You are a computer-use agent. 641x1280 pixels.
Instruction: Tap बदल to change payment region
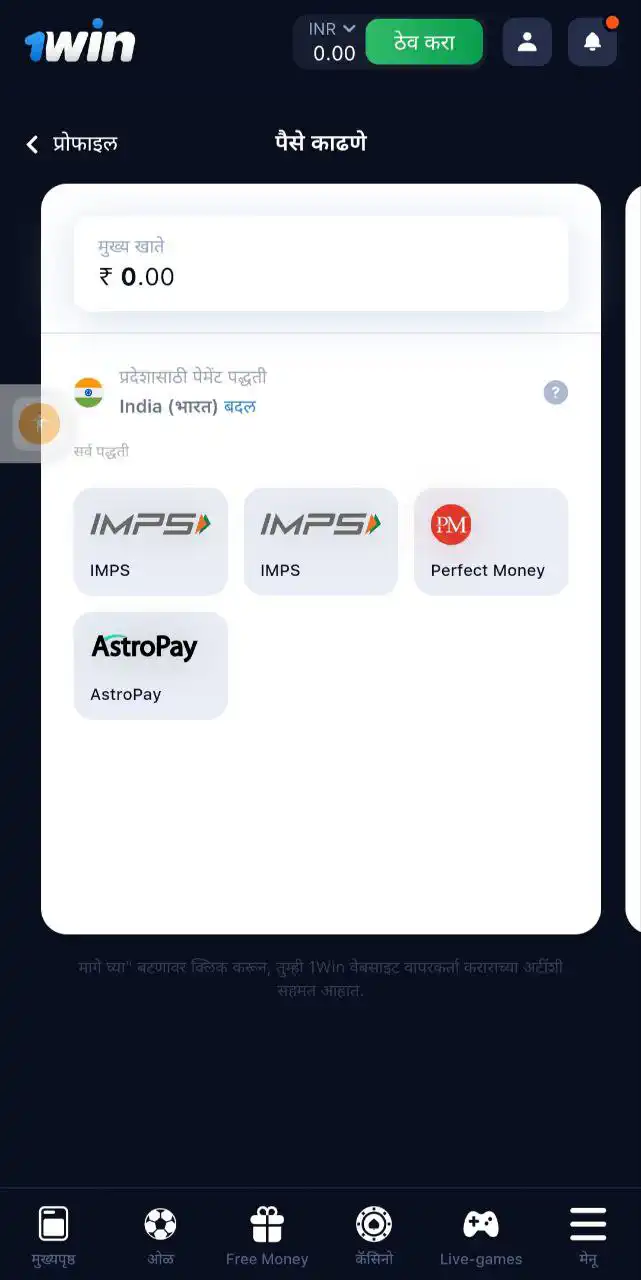point(240,407)
